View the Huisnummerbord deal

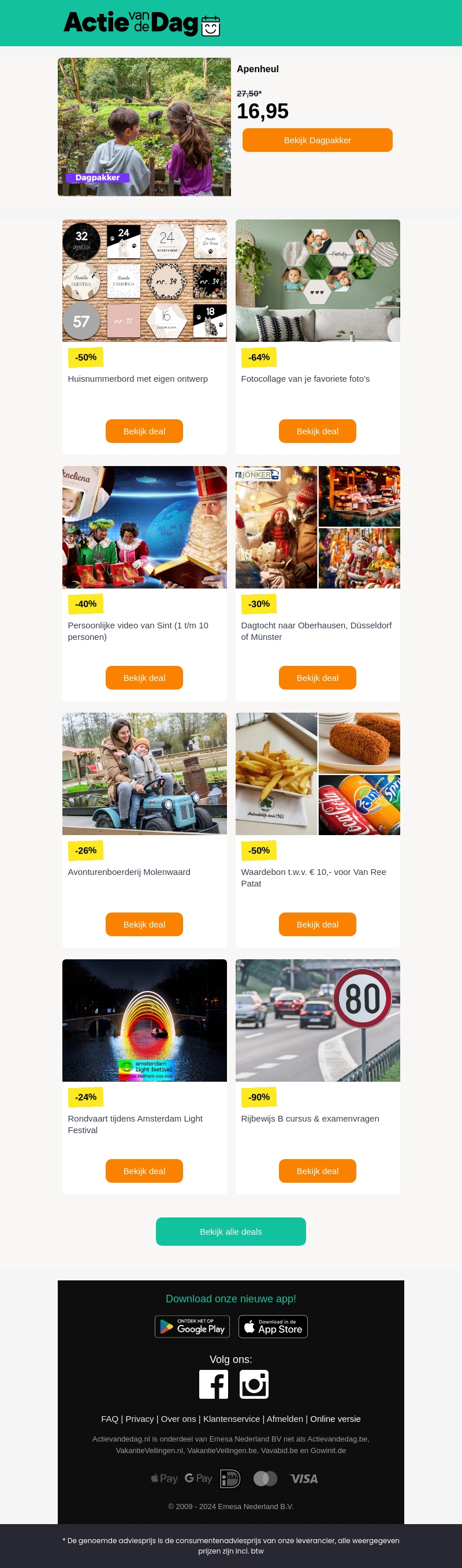point(144,431)
